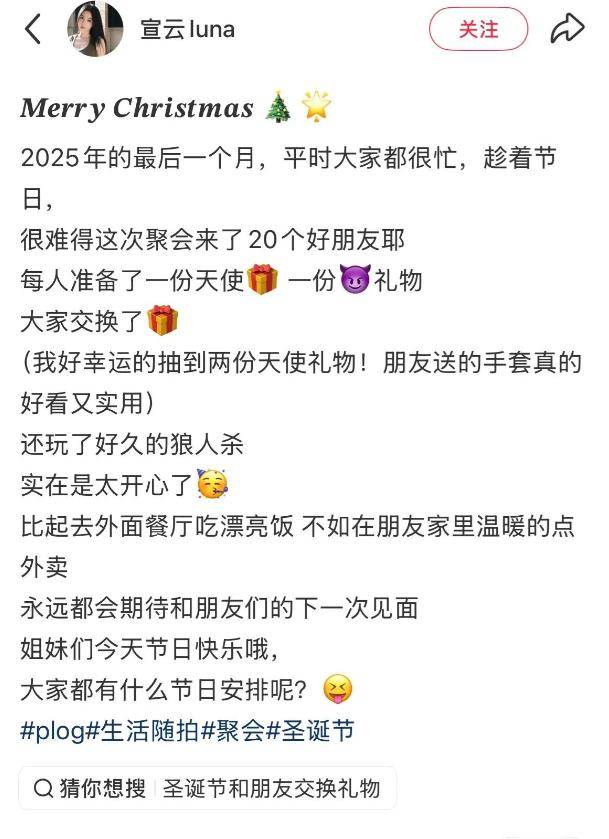The height and width of the screenshot is (839, 609).
Task: Search suggested query 圣诞节和朋友交换礼物
Action: [x=272, y=788]
